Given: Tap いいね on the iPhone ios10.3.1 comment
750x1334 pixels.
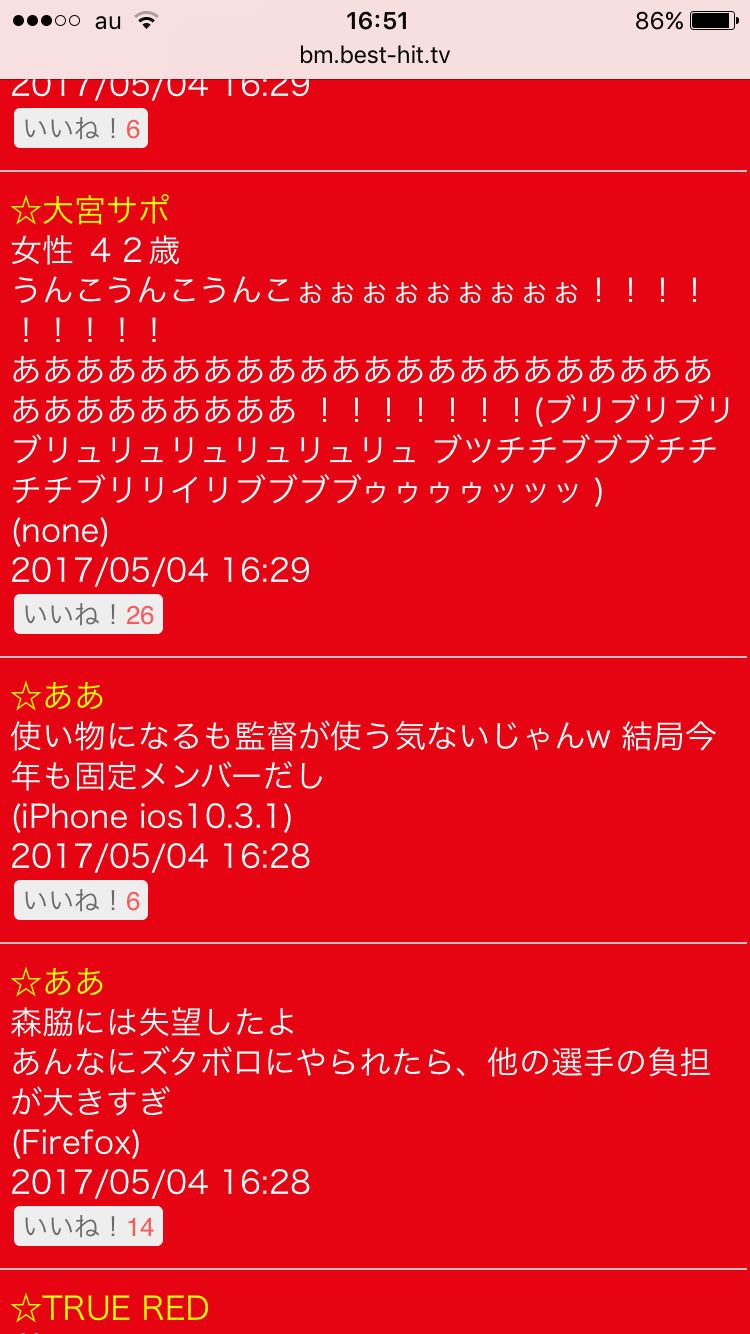Looking at the screenshot, I should coord(80,901).
